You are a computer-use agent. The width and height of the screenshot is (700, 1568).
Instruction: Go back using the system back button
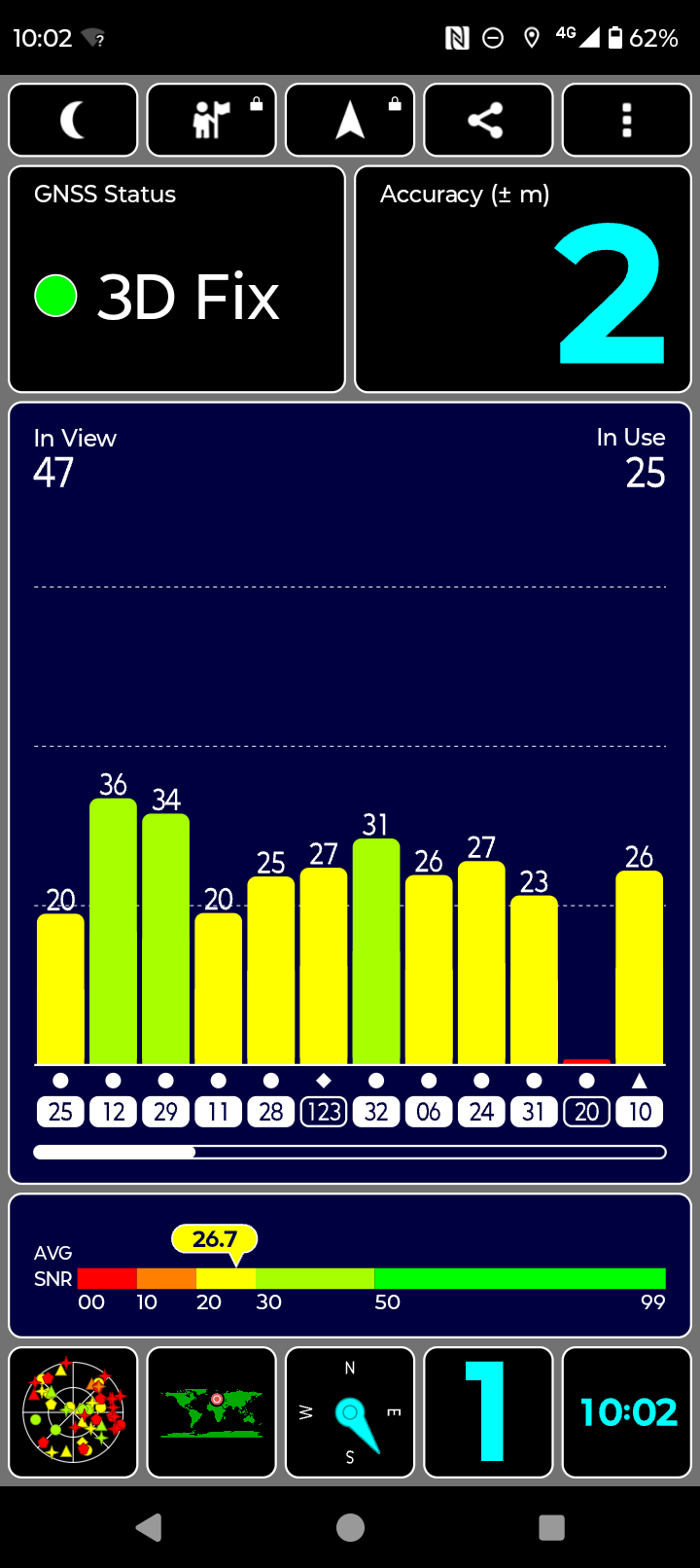point(149,1527)
